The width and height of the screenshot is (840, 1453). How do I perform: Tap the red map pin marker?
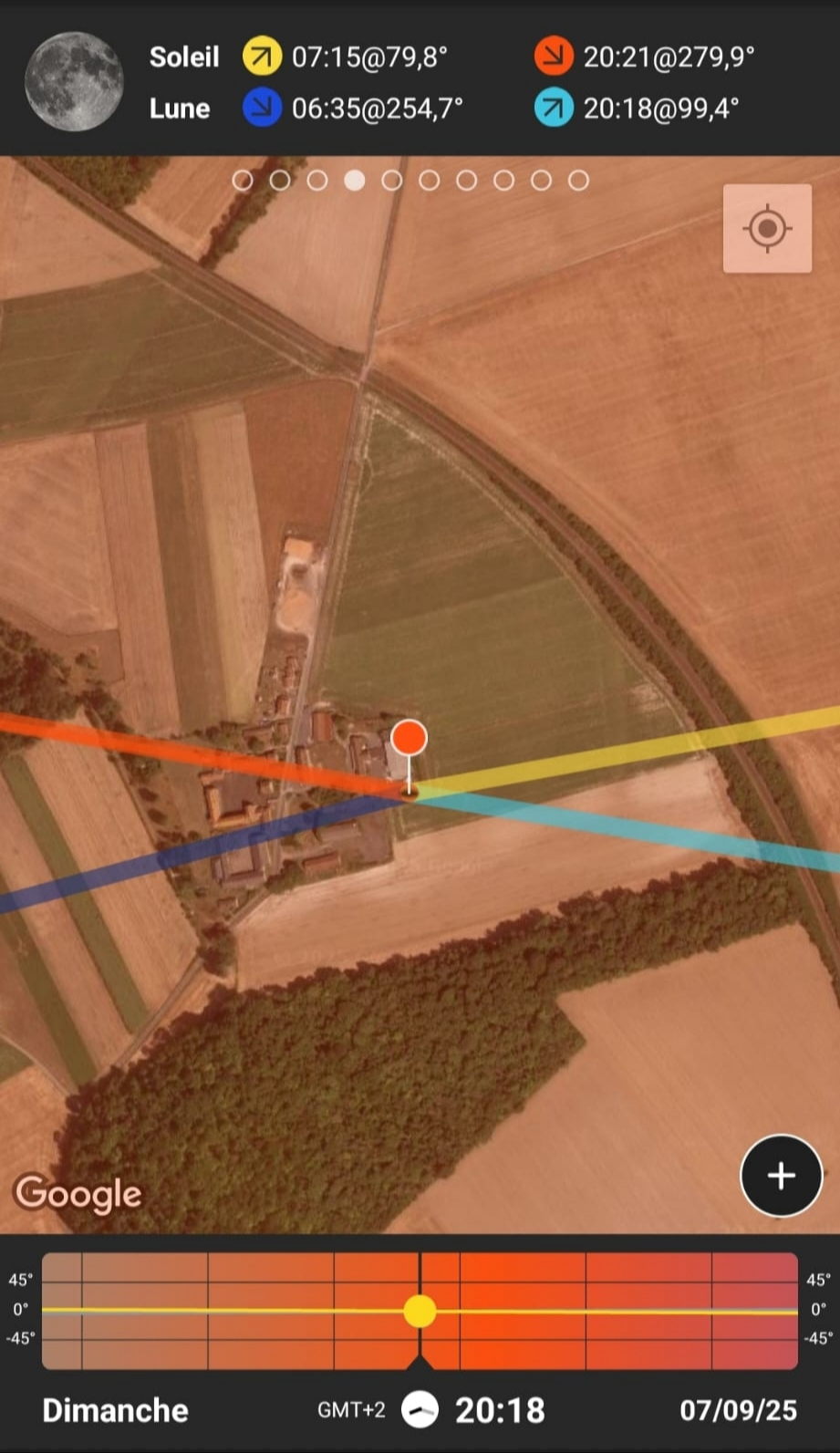click(409, 738)
